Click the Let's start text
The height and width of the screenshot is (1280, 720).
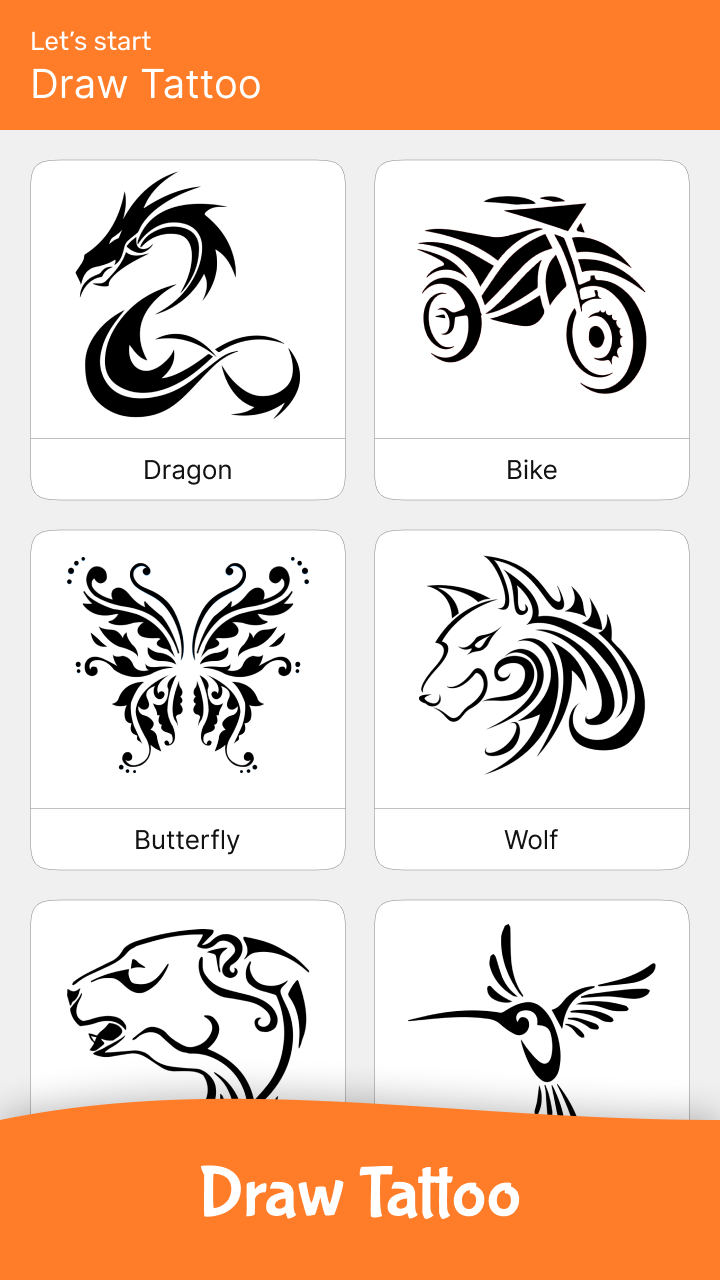92,41
